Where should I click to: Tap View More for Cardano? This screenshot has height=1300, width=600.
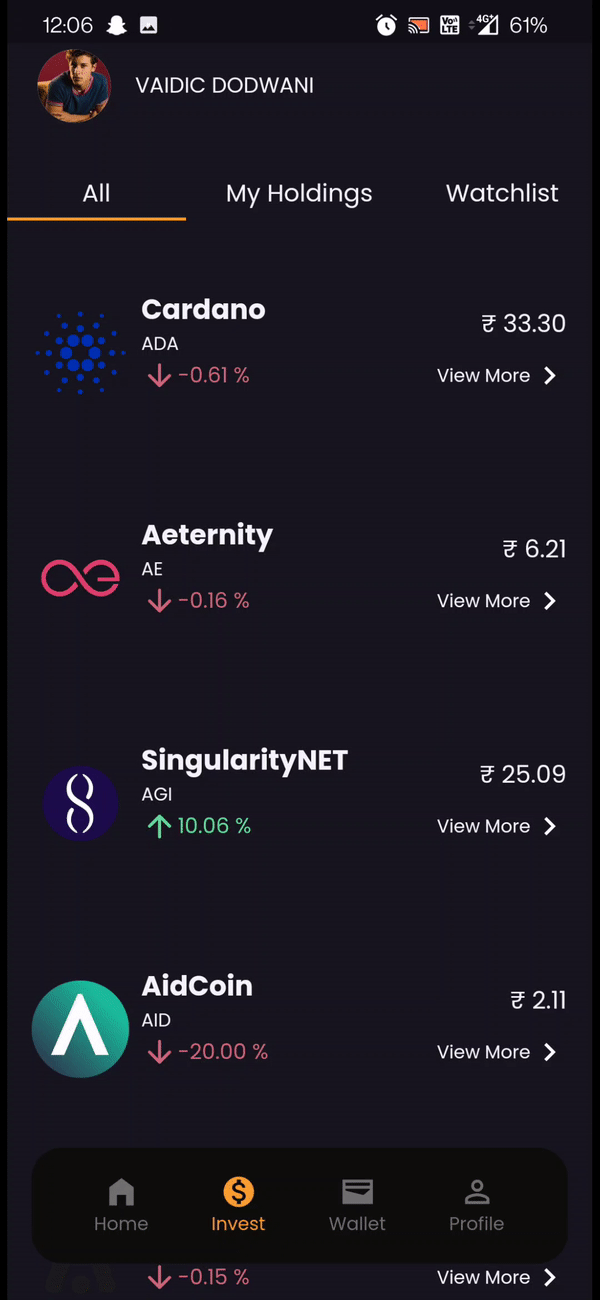497,376
